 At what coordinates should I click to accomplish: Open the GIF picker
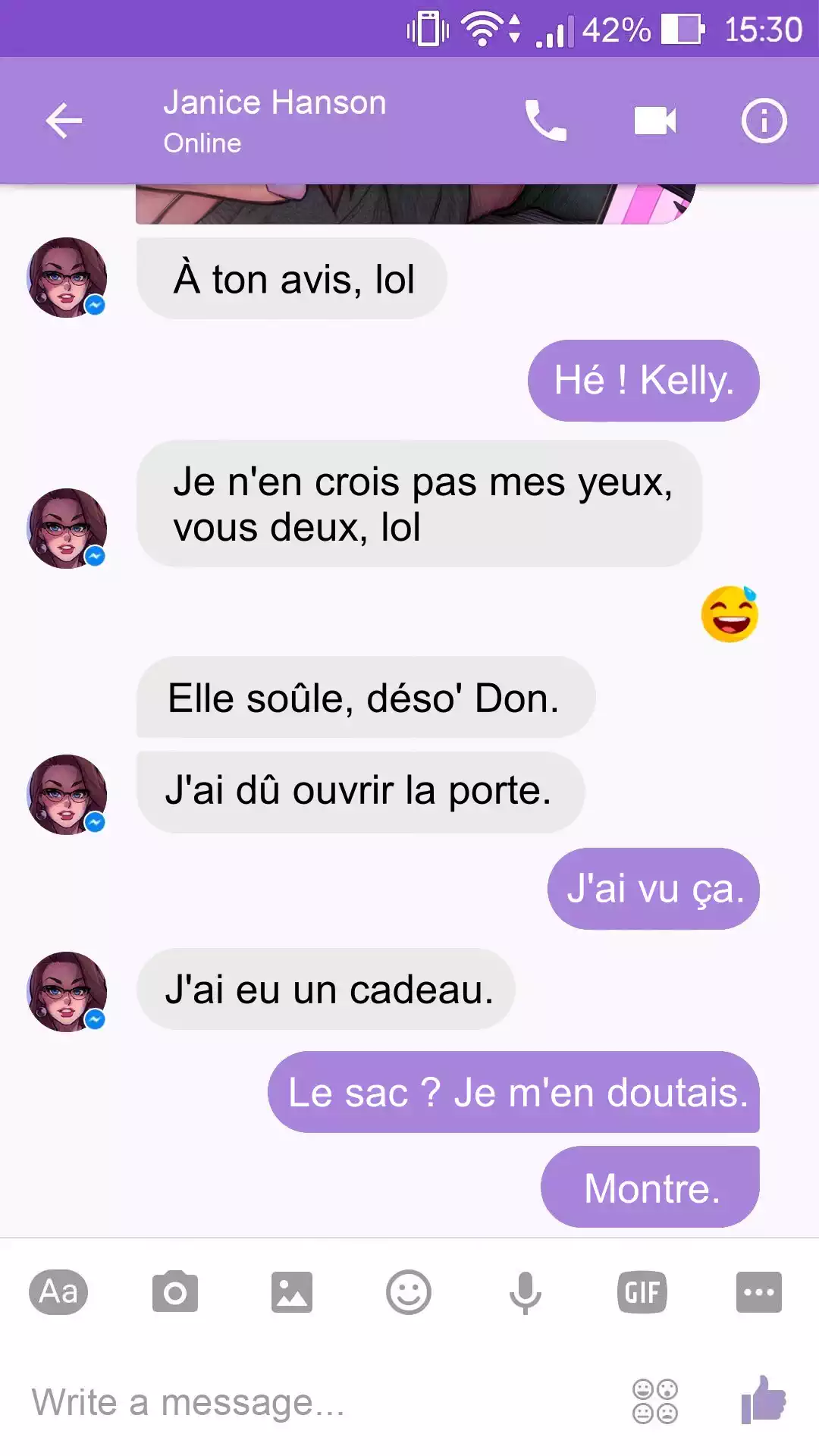pyautogui.click(x=642, y=1291)
